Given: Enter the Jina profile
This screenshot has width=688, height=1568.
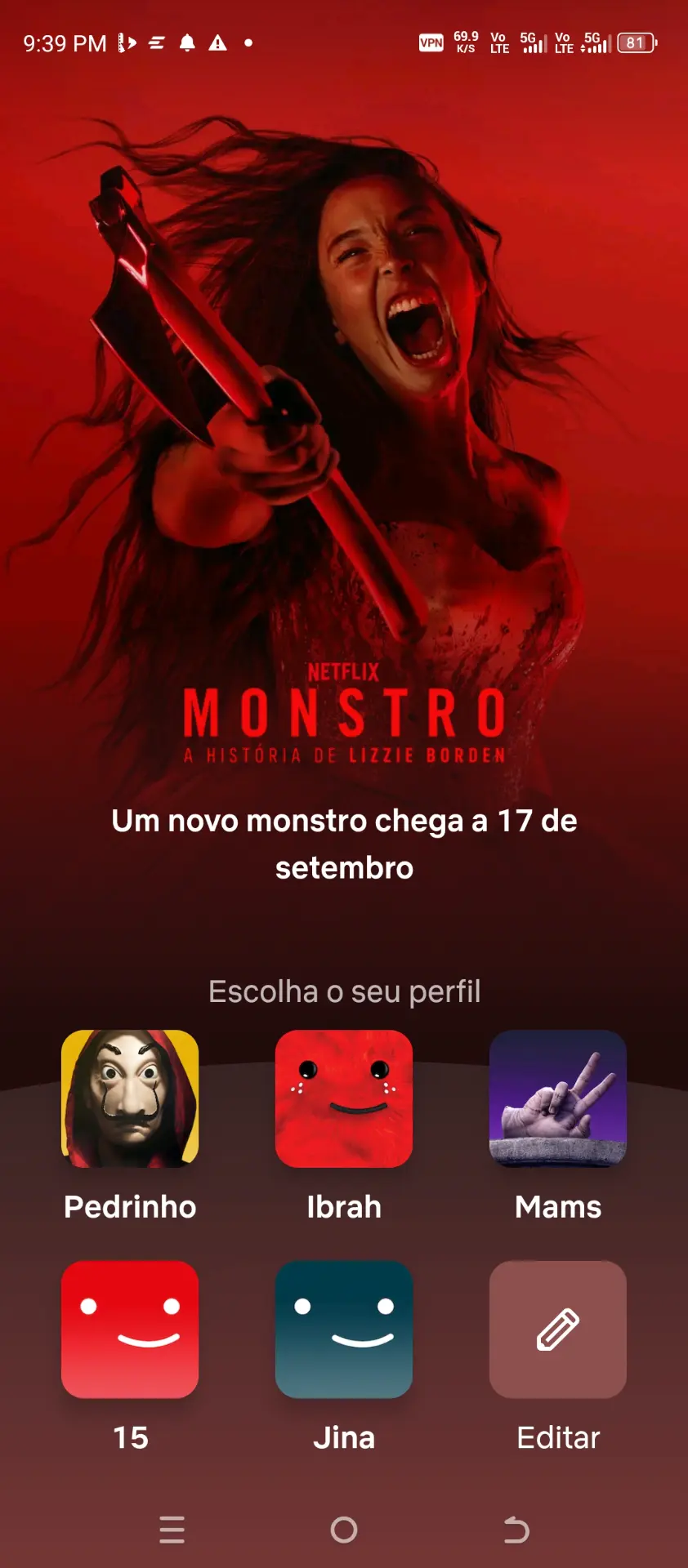Looking at the screenshot, I should point(344,1330).
